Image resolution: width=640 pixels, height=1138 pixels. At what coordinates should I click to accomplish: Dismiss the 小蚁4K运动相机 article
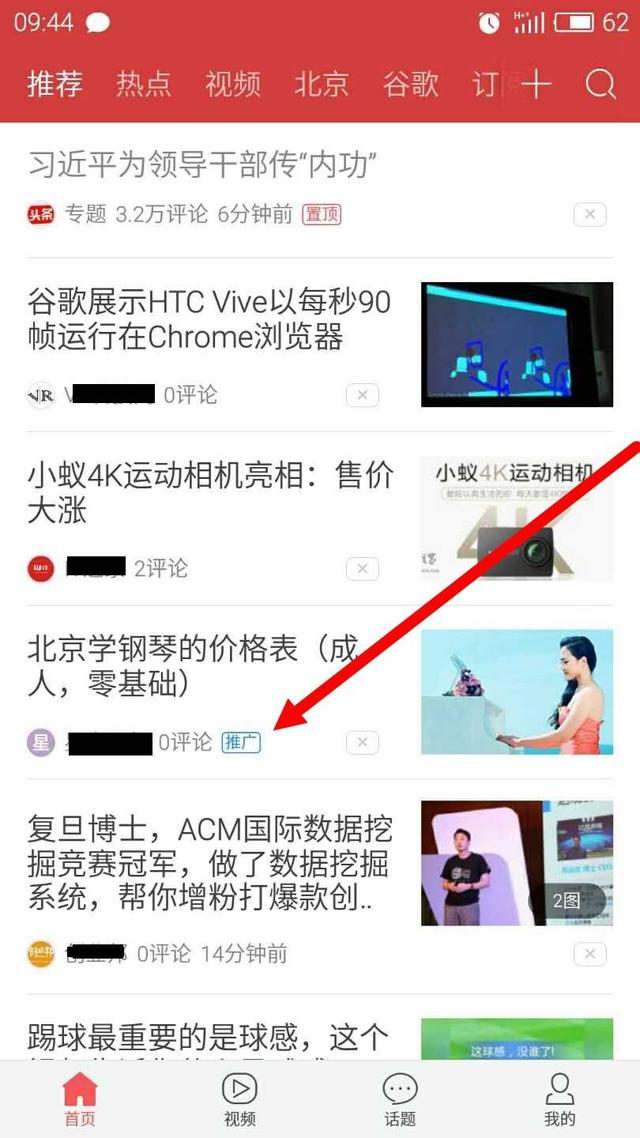362,569
